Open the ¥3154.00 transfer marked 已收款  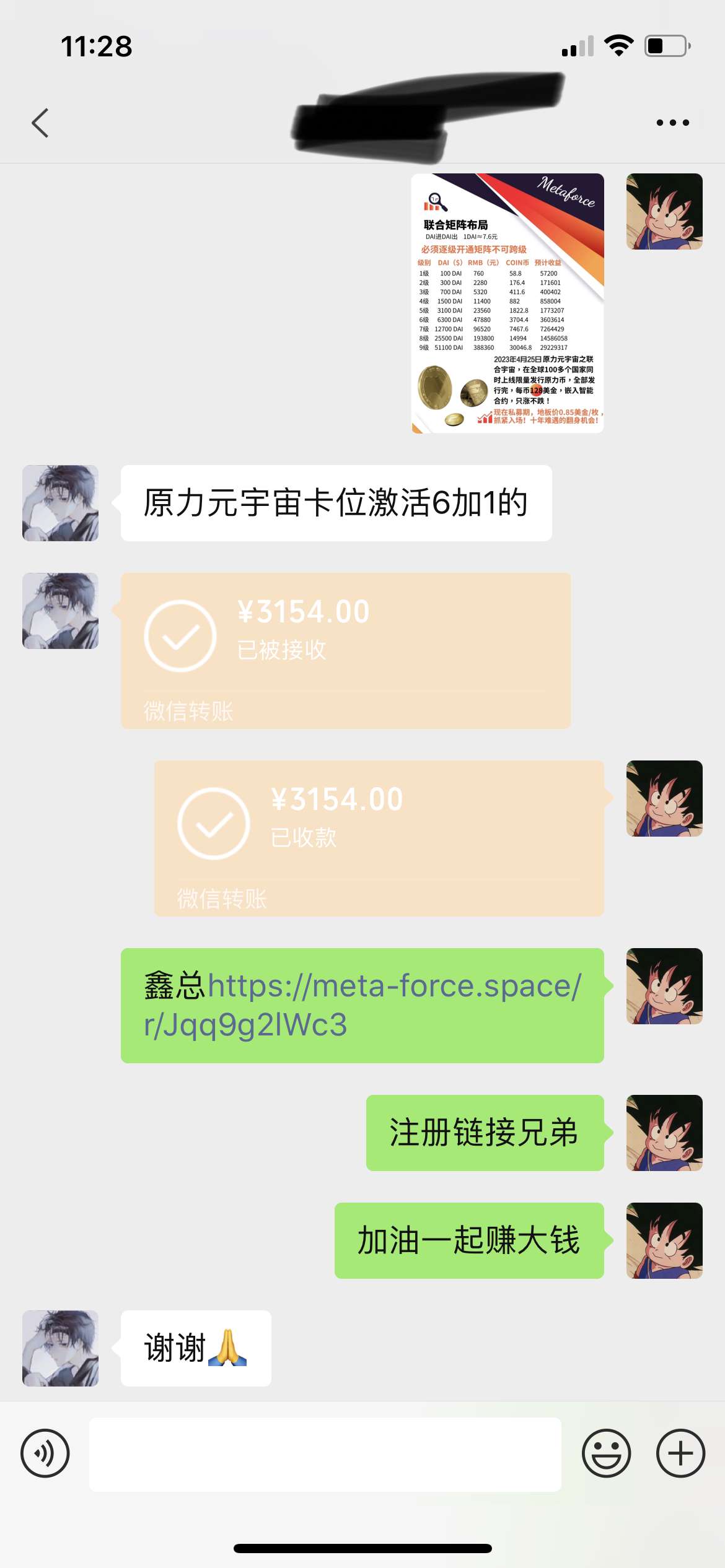[379, 837]
